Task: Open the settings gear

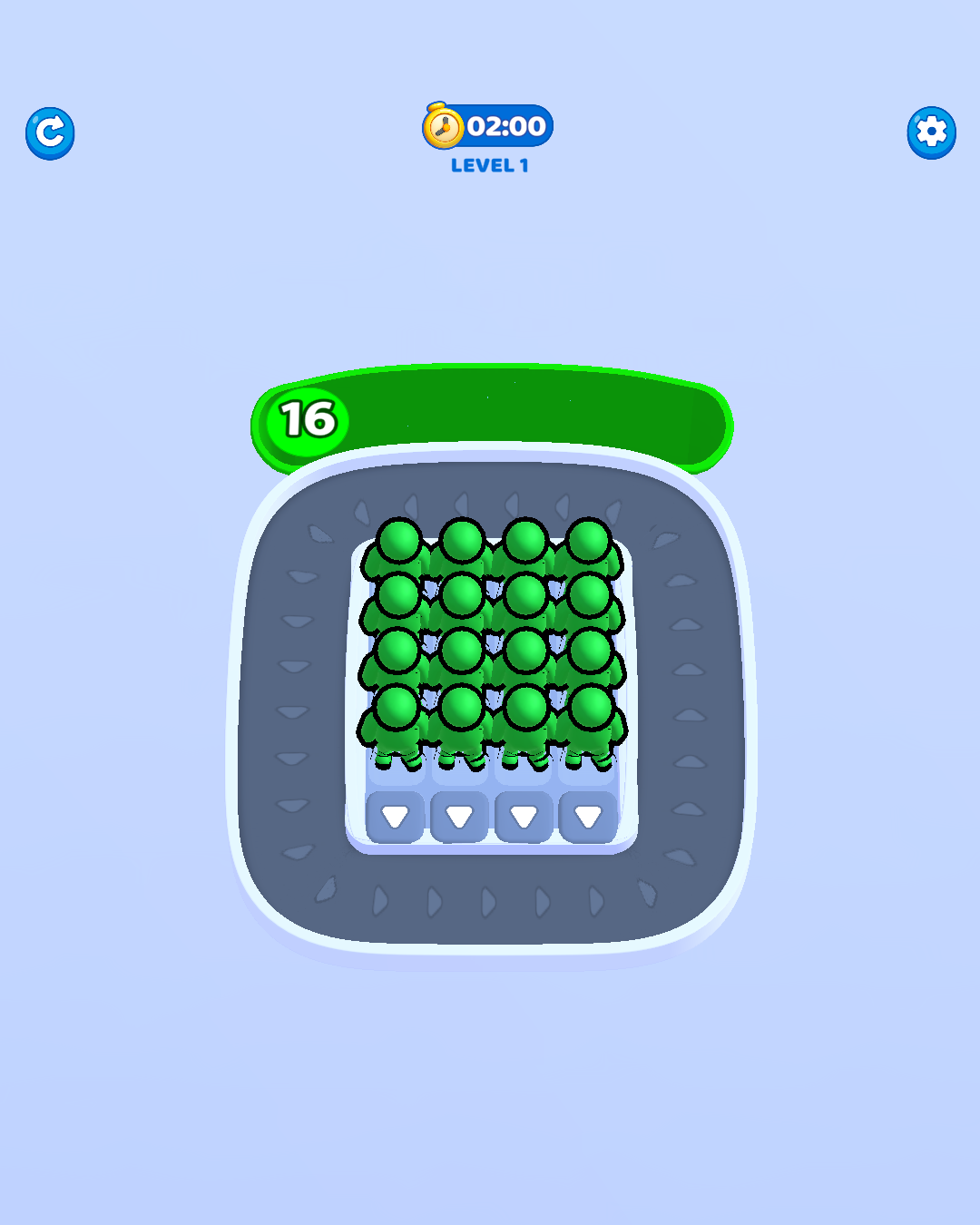Action: 931,132
